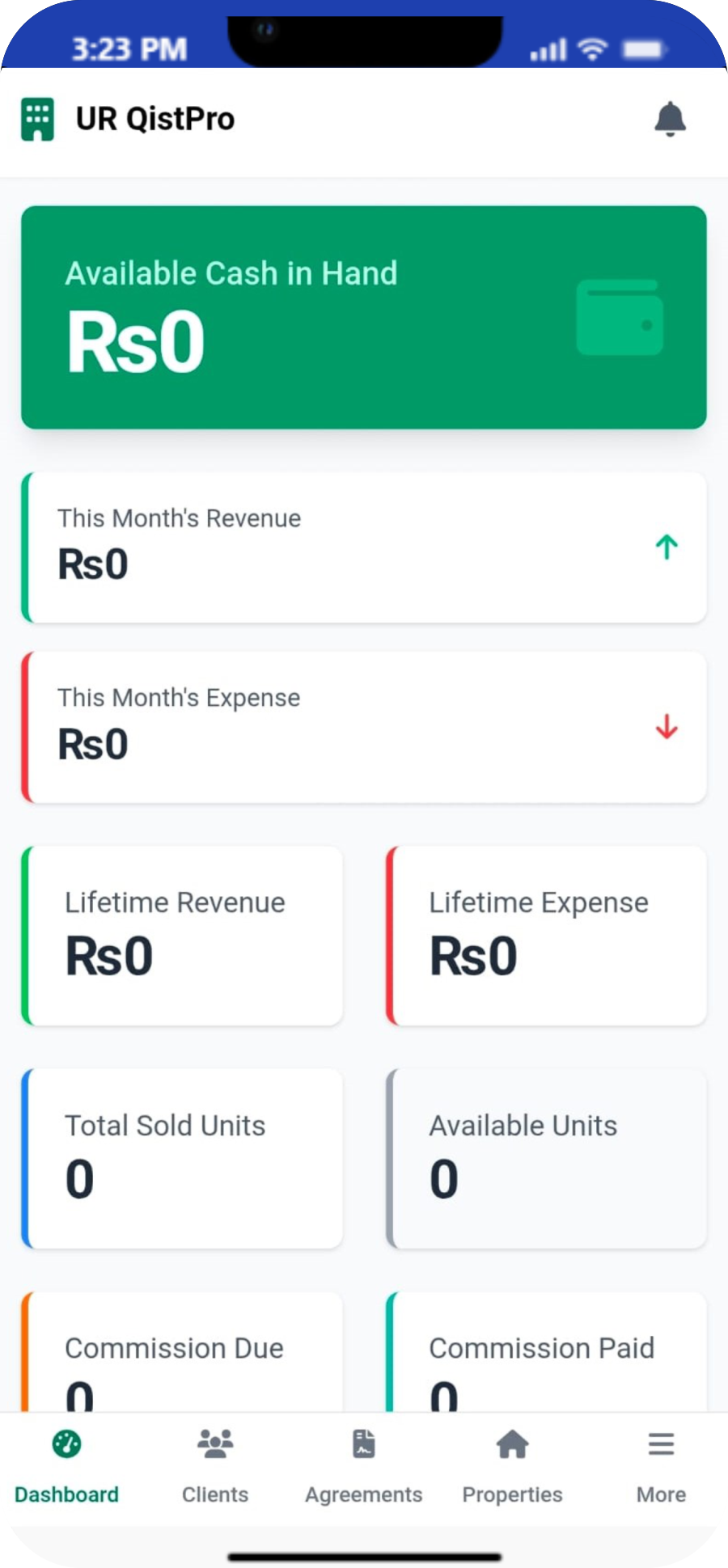
Task: Tap the green up arrow on revenue card
Action: (x=666, y=548)
